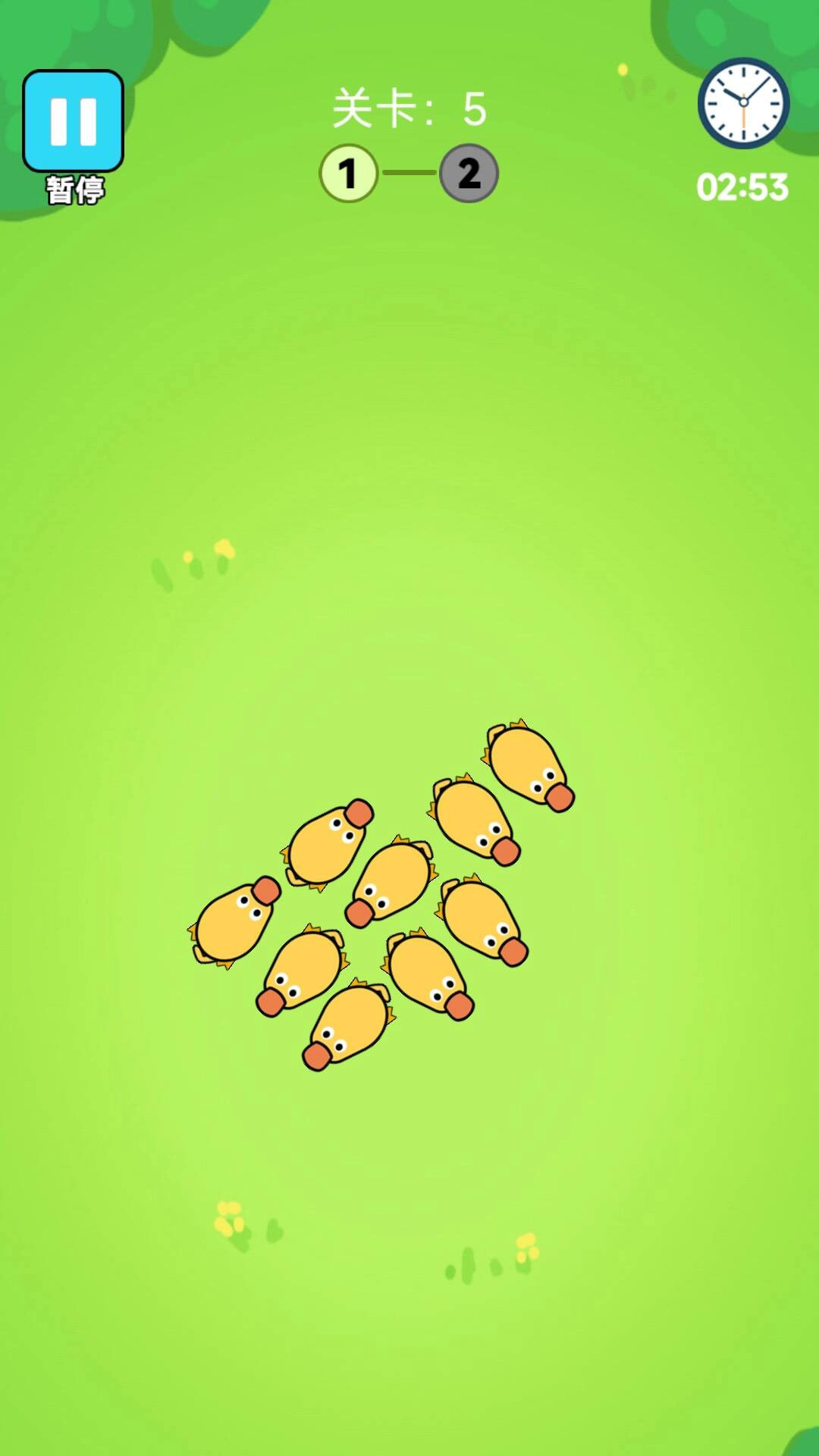
Task: Pause the game with the 暂停 button
Action: click(74, 121)
